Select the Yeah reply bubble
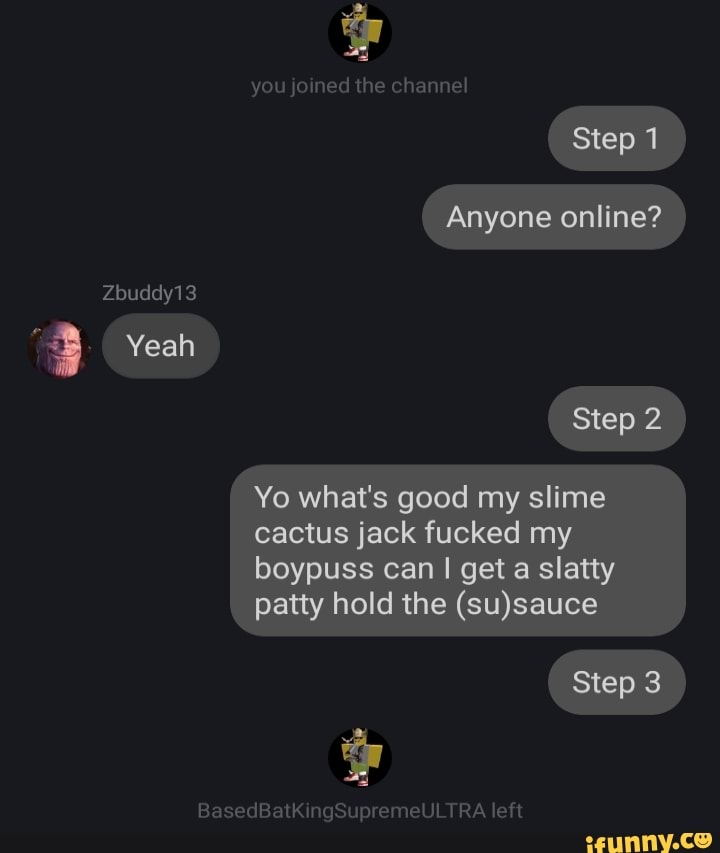Screen dimensions: 720x853 click(160, 346)
